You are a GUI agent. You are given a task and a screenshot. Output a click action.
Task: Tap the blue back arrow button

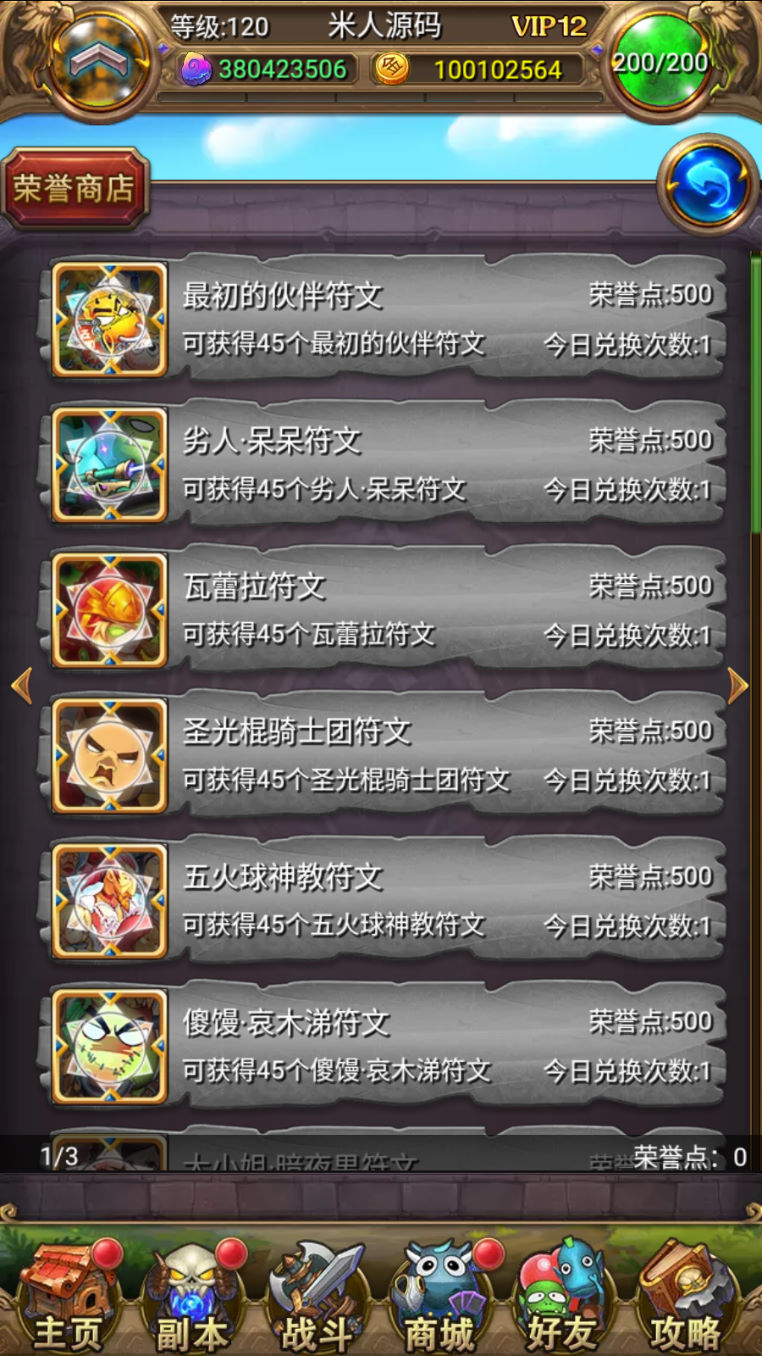click(x=707, y=186)
